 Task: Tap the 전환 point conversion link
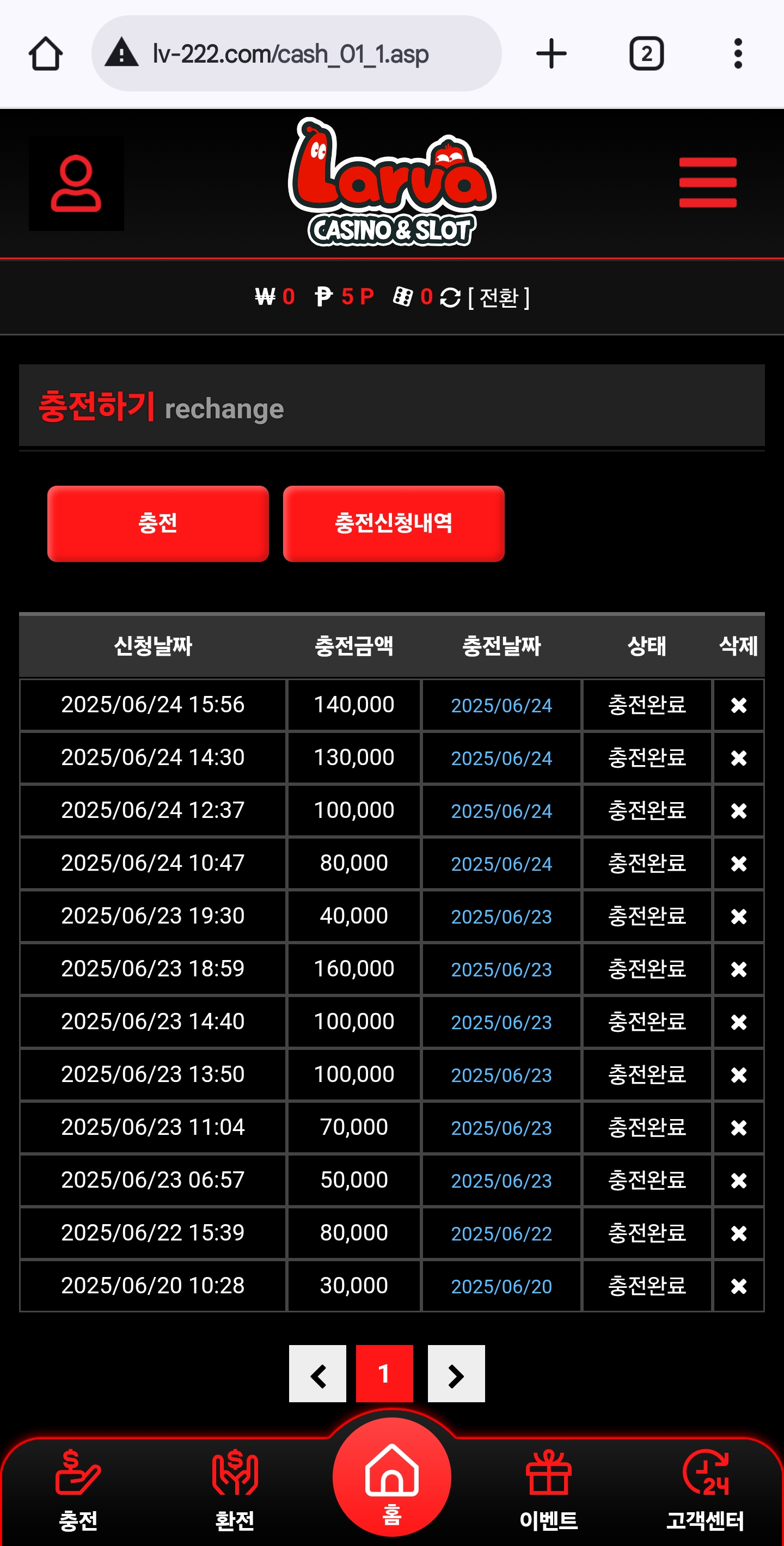499,297
